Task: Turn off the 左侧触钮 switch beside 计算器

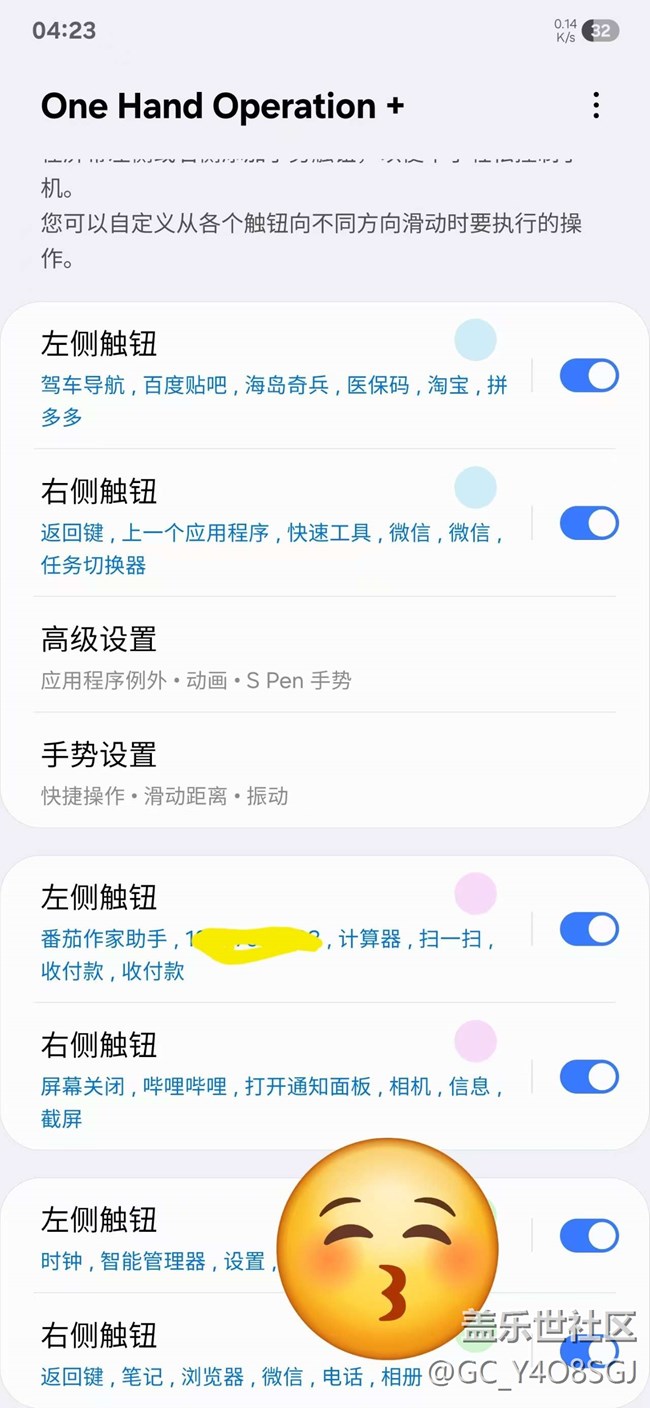Action: coord(589,929)
